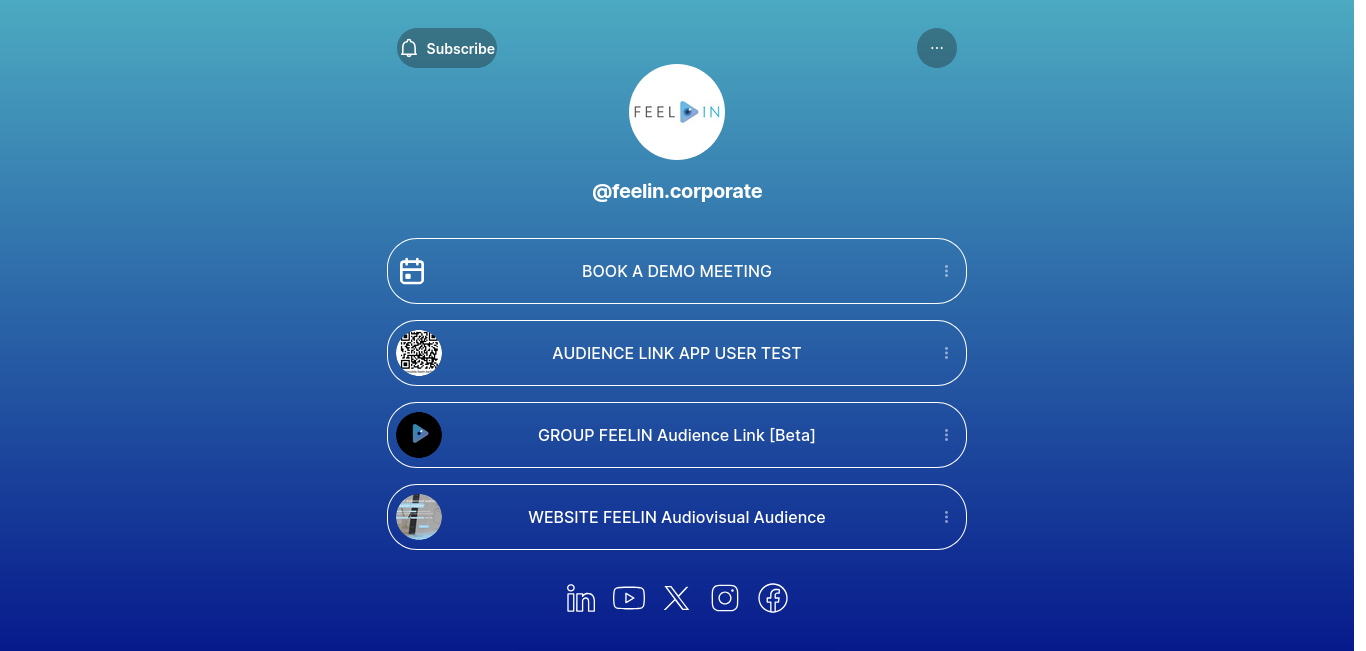Open AUDIENCE LINK APP USER TEST
The image size is (1366, 651).
click(x=676, y=353)
